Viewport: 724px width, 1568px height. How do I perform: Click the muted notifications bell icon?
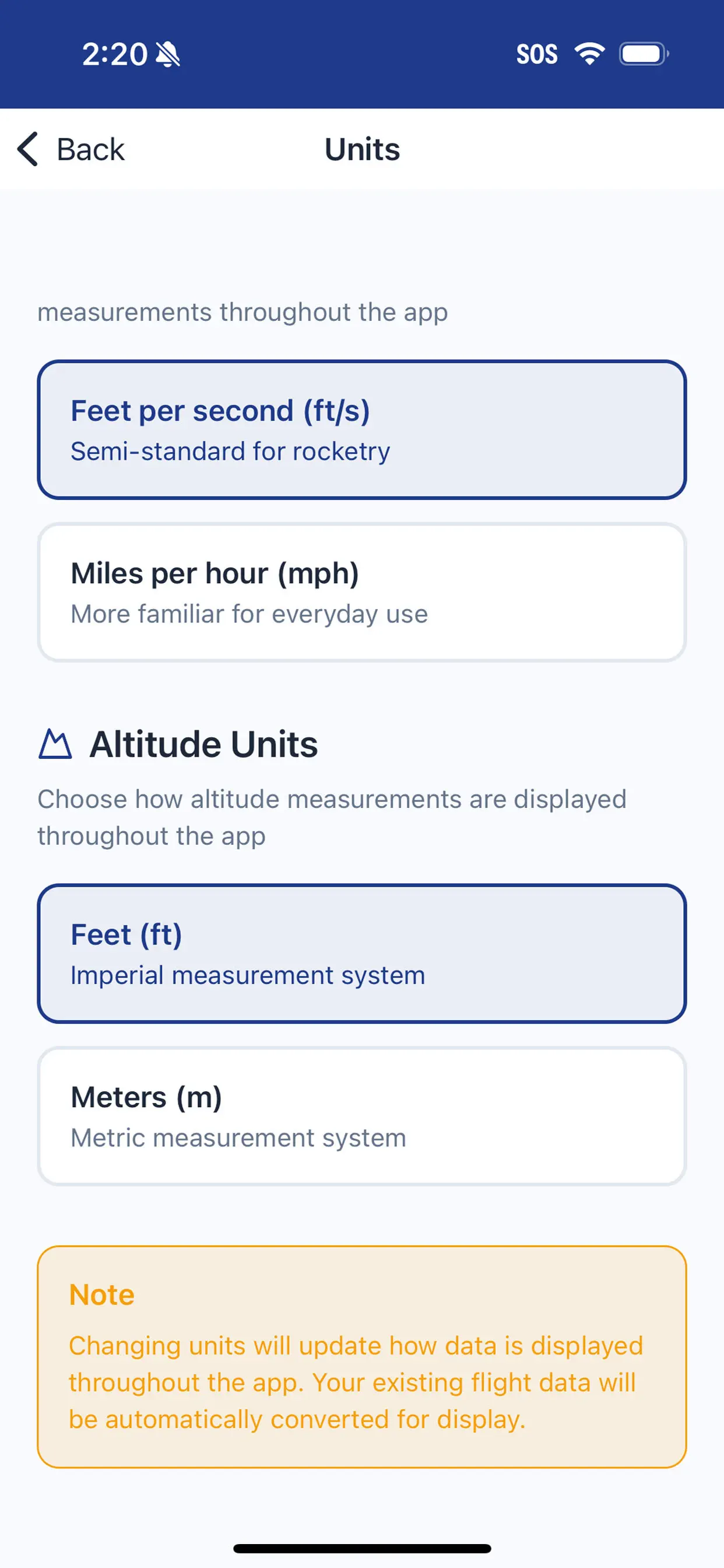[x=167, y=54]
